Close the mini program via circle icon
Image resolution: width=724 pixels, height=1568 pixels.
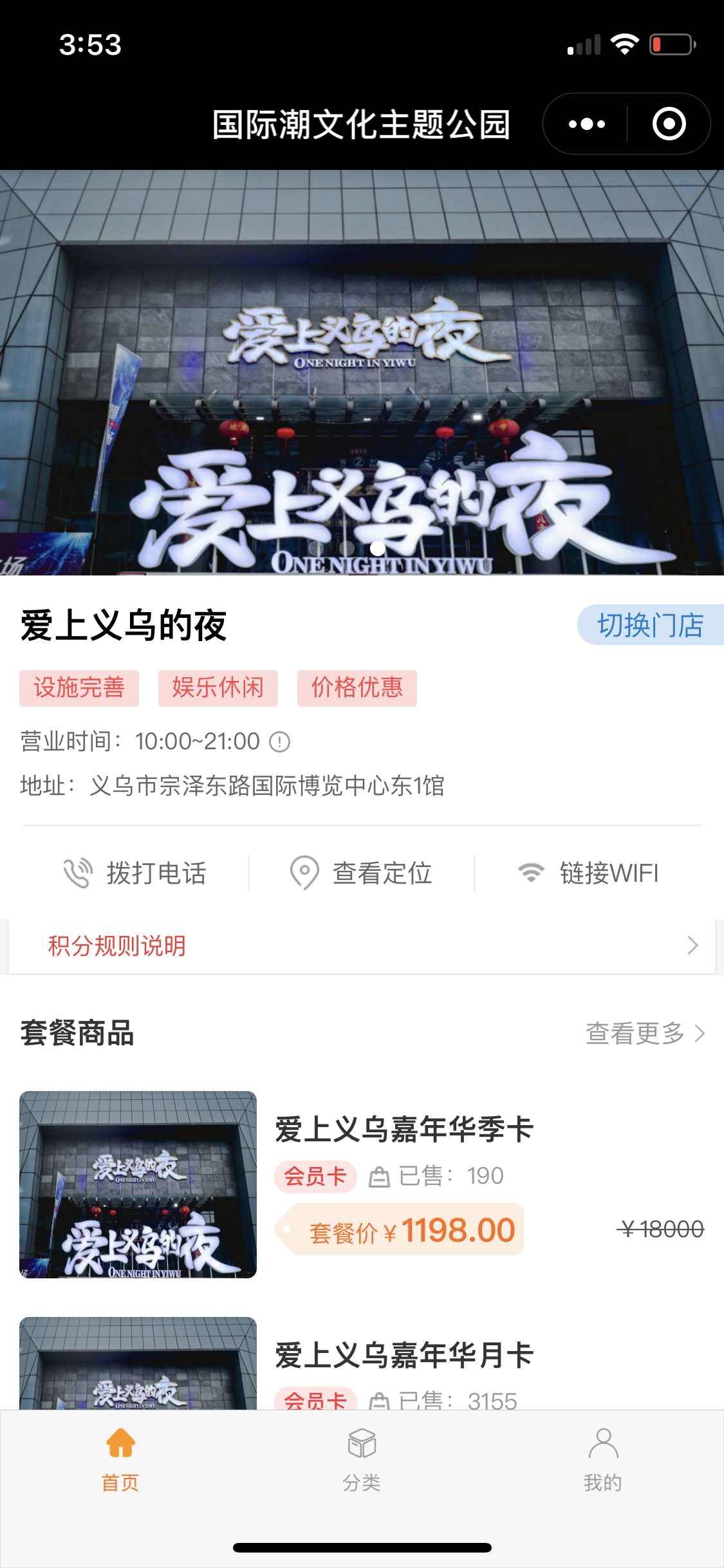pos(669,124)
